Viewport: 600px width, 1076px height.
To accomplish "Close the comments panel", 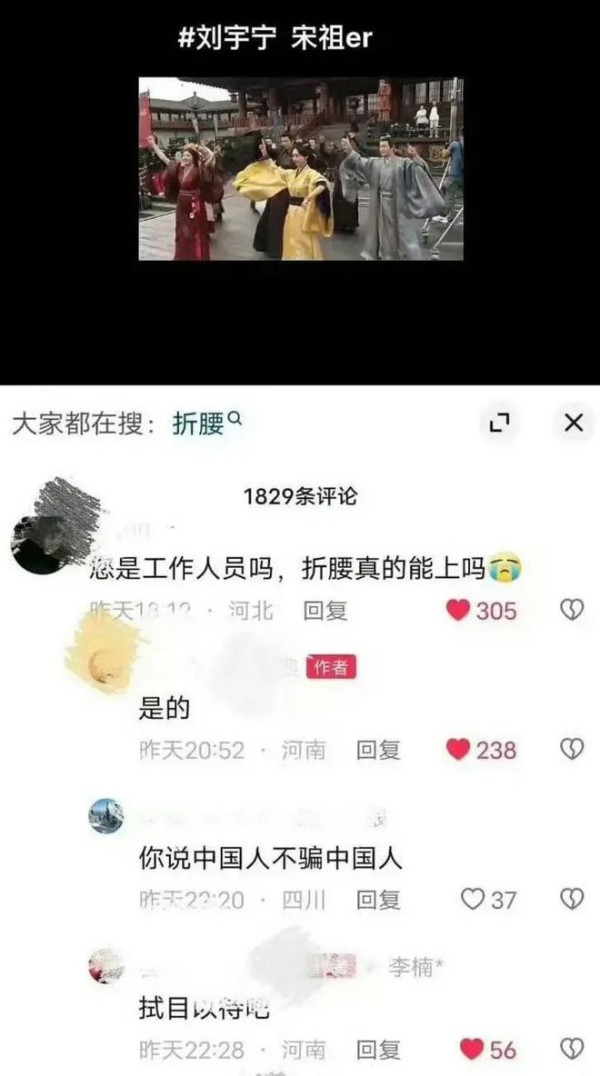I will 573,423.
